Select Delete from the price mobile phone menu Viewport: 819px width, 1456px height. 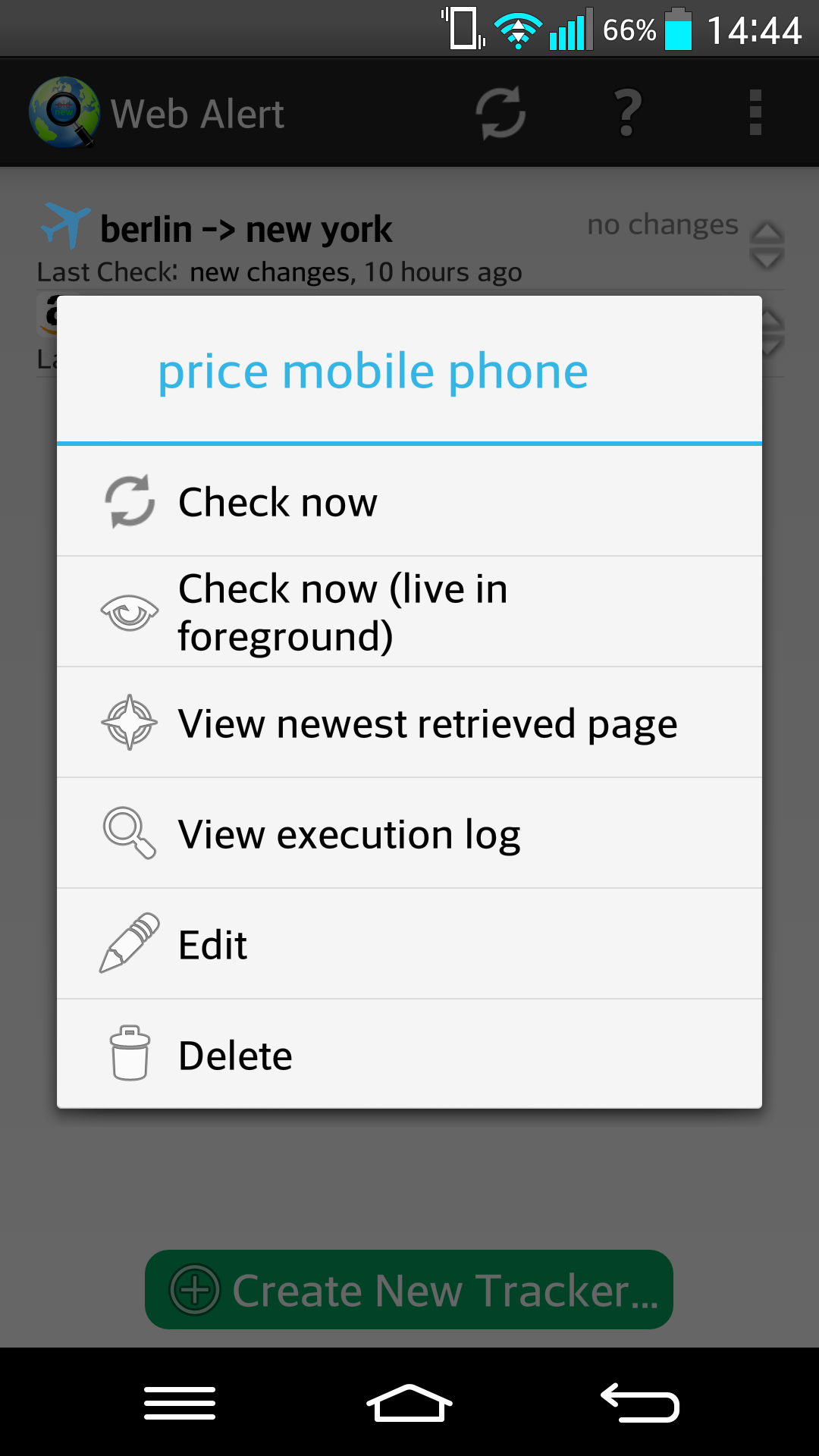click(x=235, y=1054)
